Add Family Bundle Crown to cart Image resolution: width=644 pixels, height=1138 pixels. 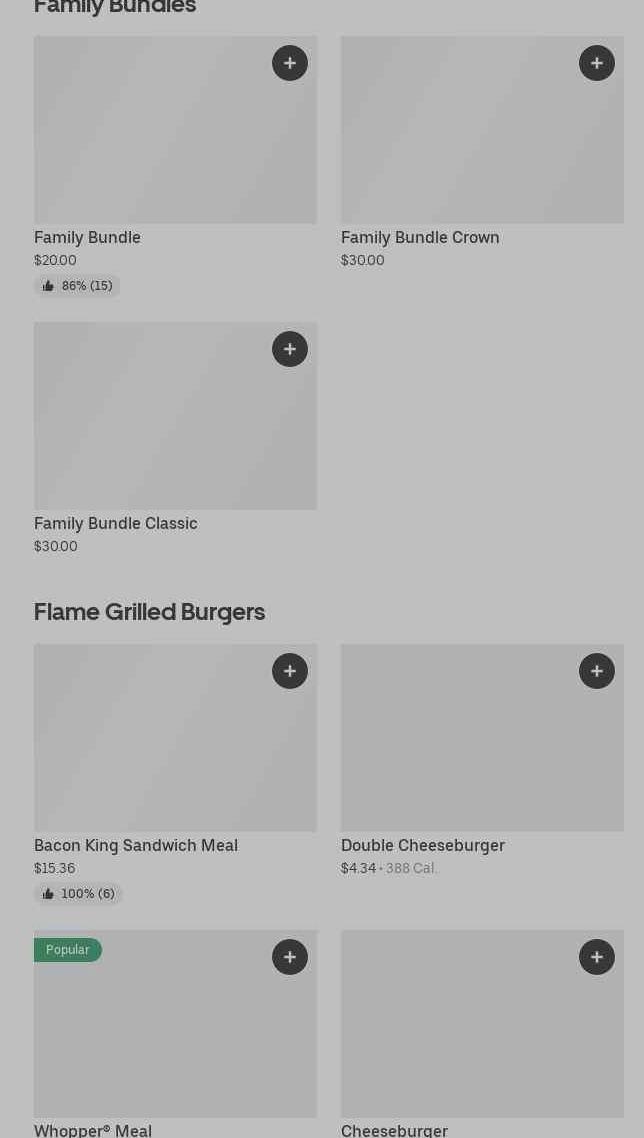[597, 63]
